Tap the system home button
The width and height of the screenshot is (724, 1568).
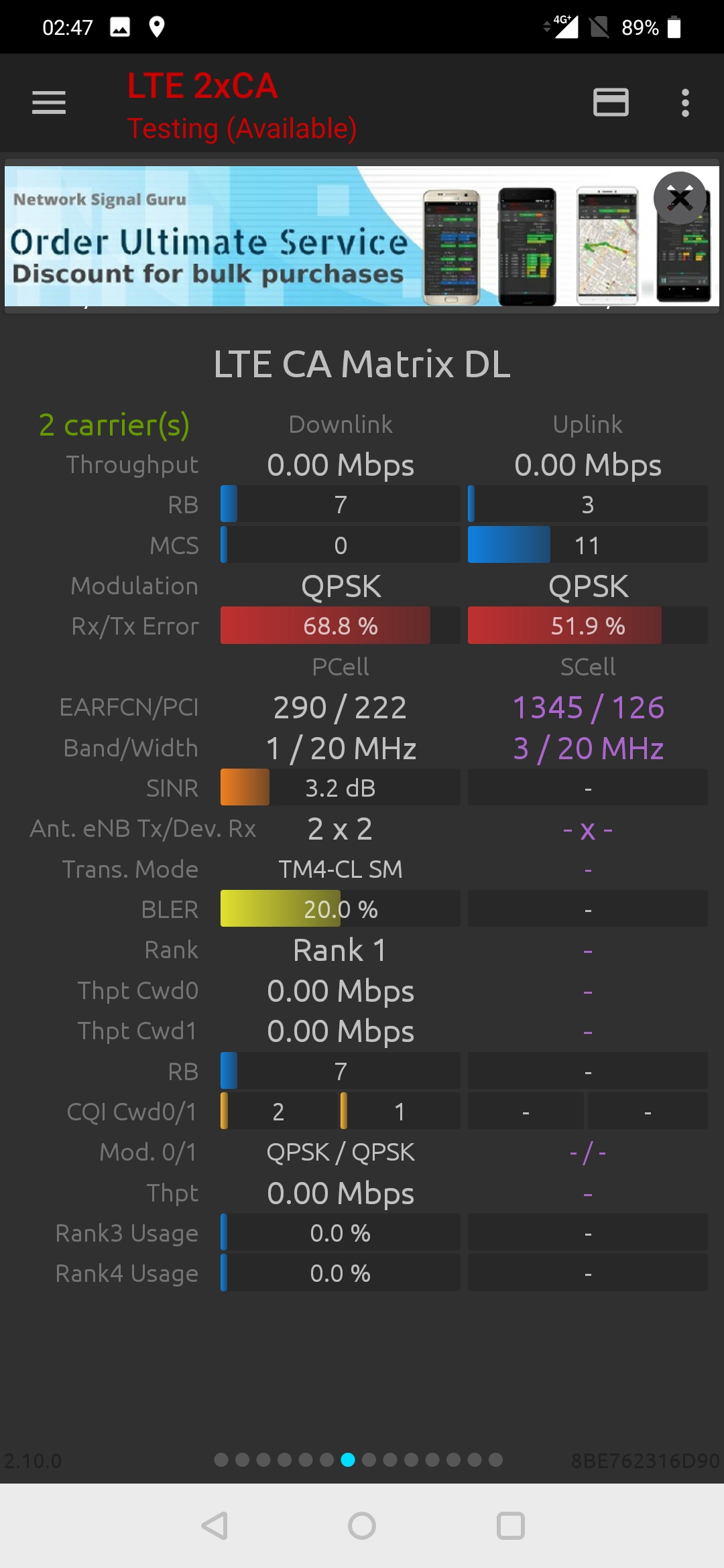point(362,1526)
